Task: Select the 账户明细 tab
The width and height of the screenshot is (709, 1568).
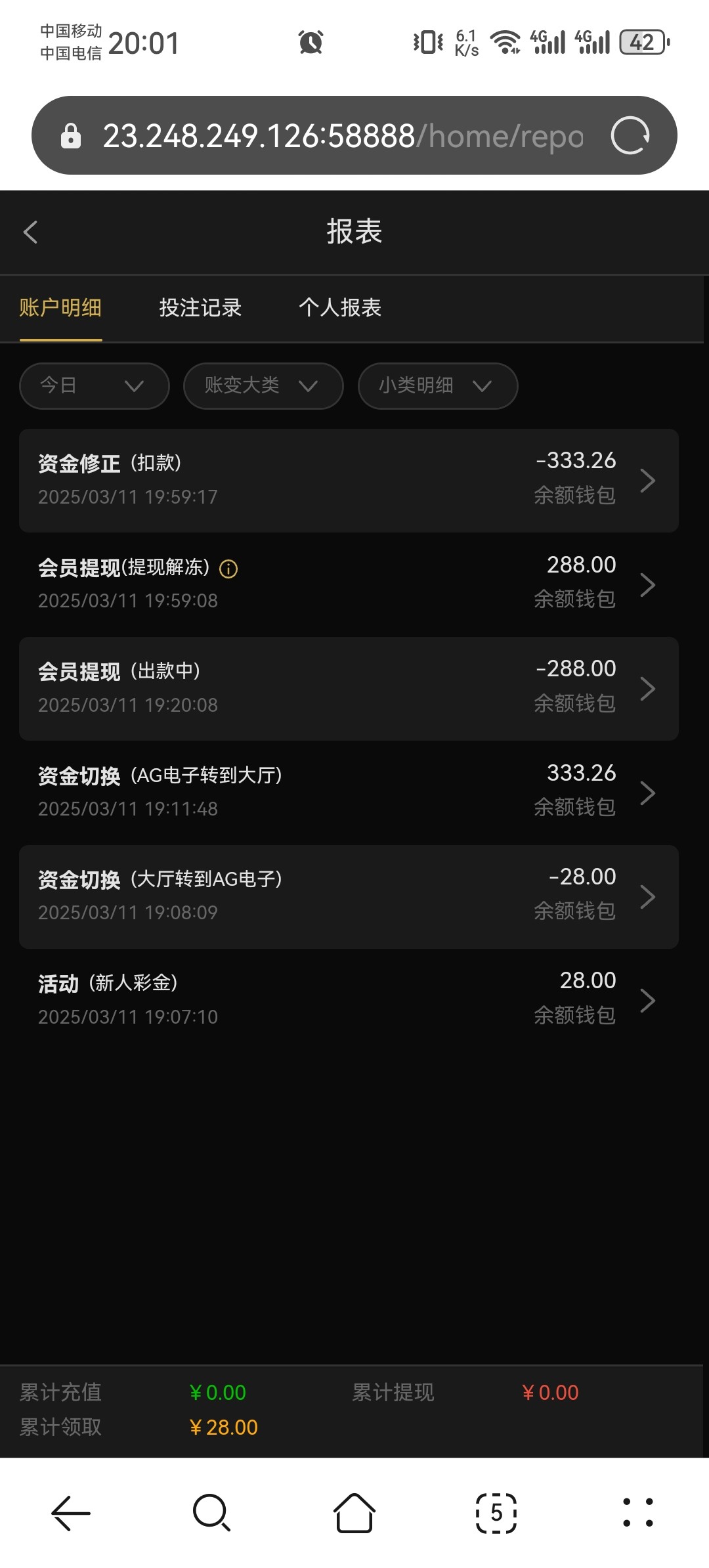Action: [60, 307]
